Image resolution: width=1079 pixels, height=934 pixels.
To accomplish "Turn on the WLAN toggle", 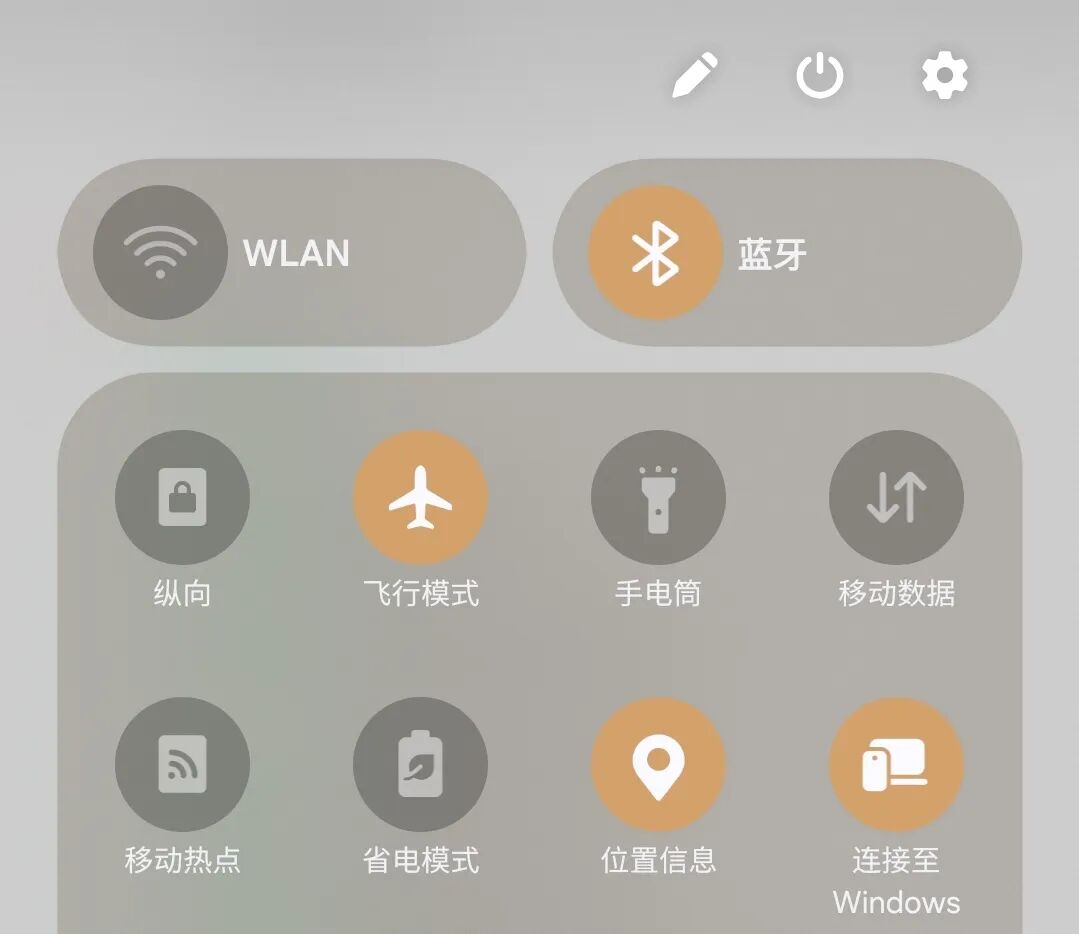I will coord(160,252).
